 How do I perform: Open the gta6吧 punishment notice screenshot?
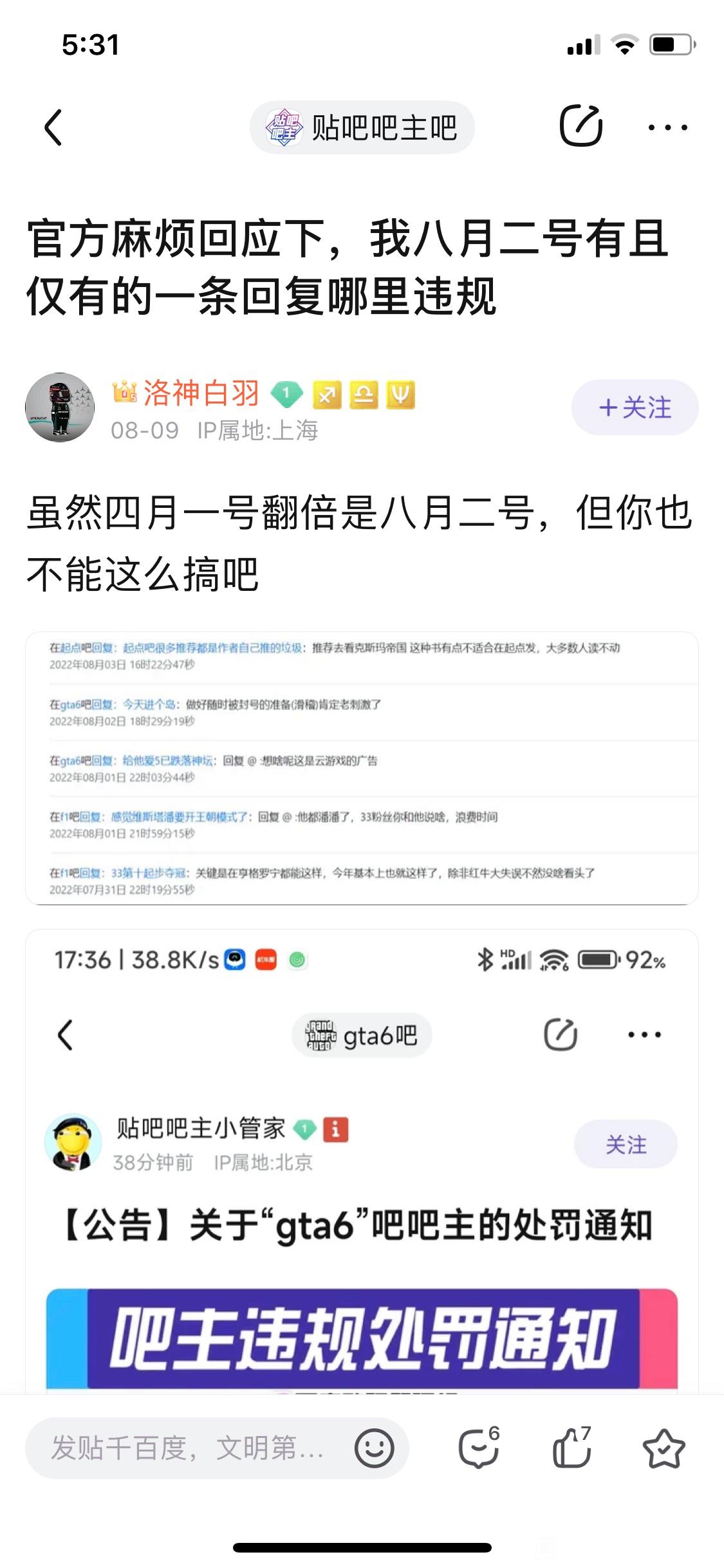point(362,1159)
